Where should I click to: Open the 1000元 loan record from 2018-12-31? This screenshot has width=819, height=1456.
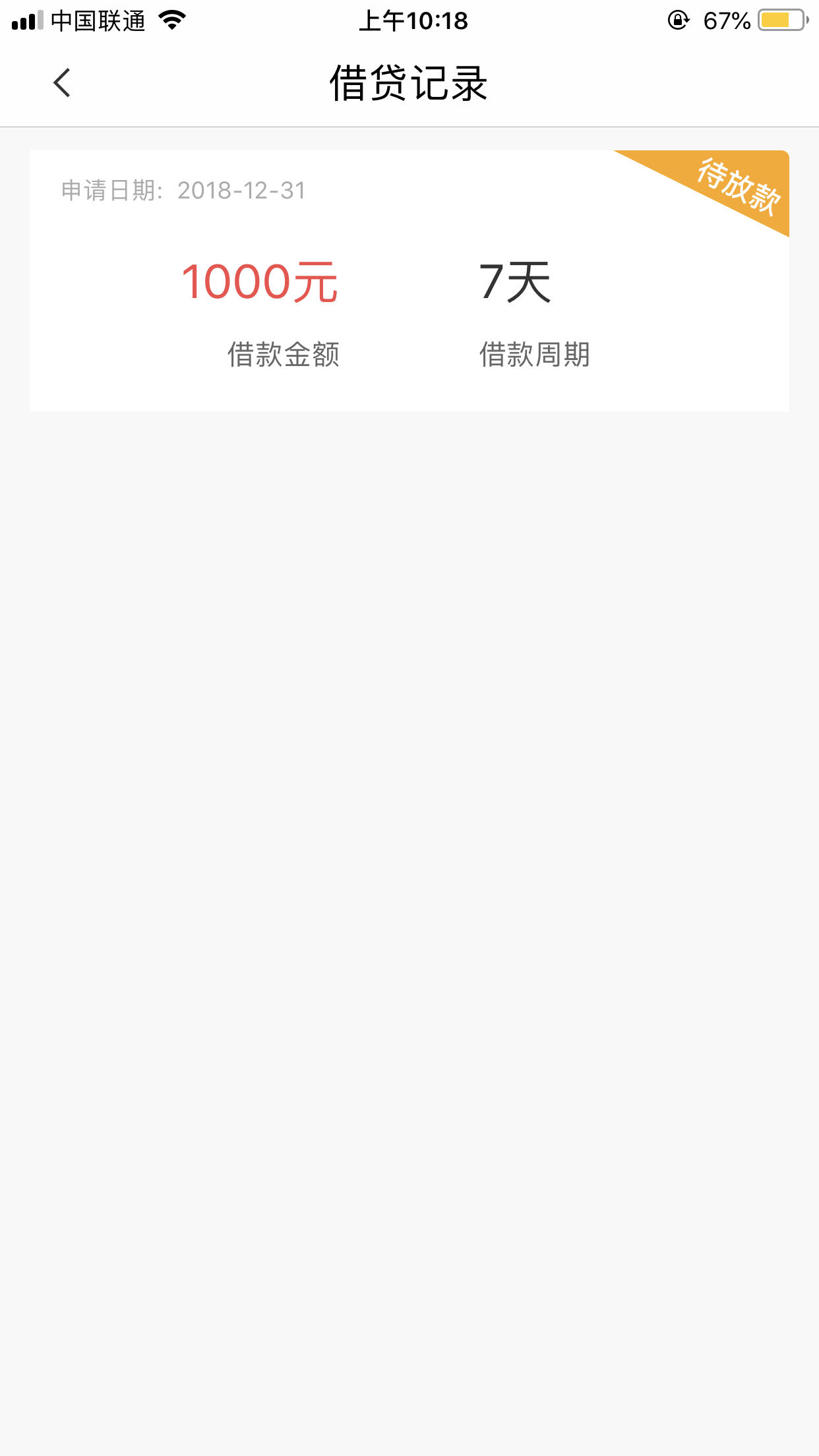click(x=409, y=281)
